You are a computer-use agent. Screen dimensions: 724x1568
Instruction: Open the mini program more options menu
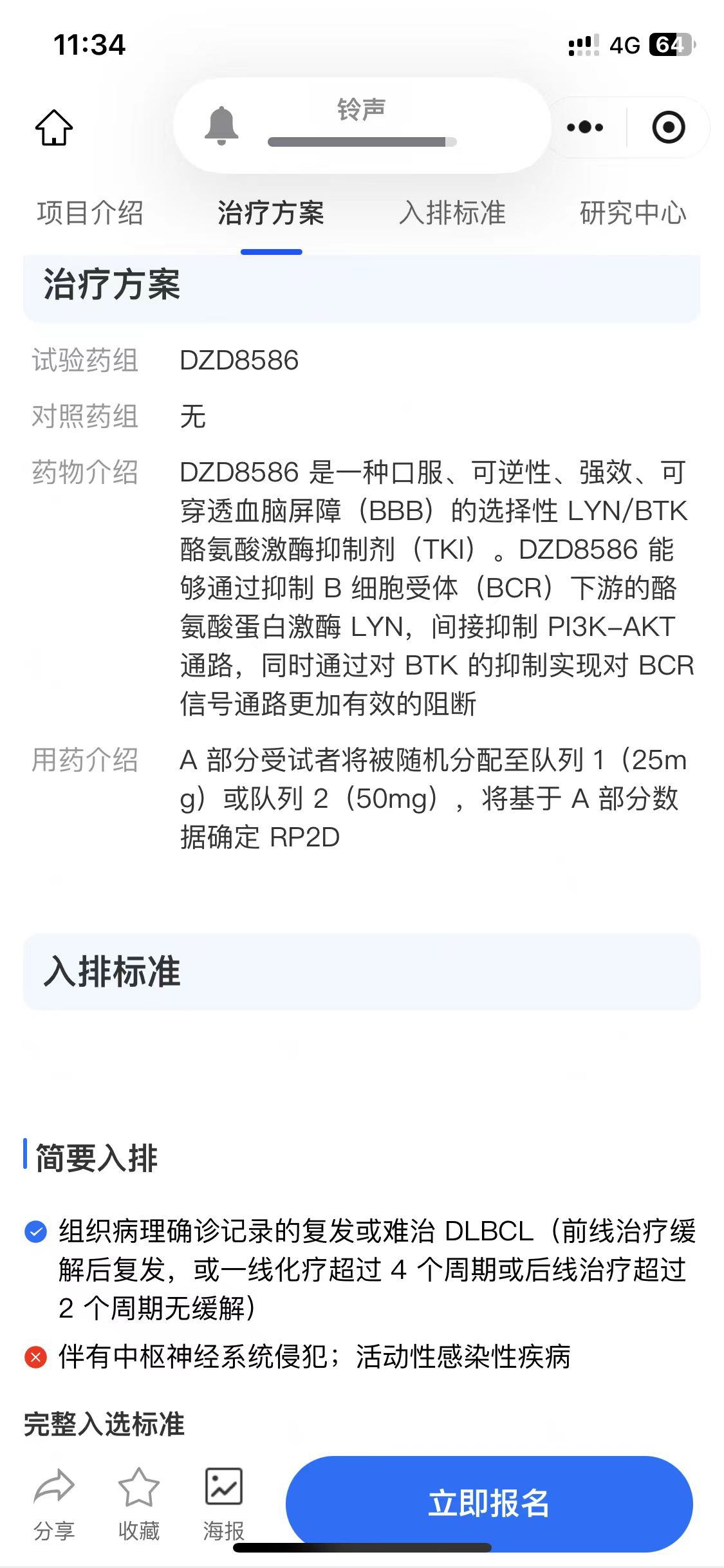(585, 127)
